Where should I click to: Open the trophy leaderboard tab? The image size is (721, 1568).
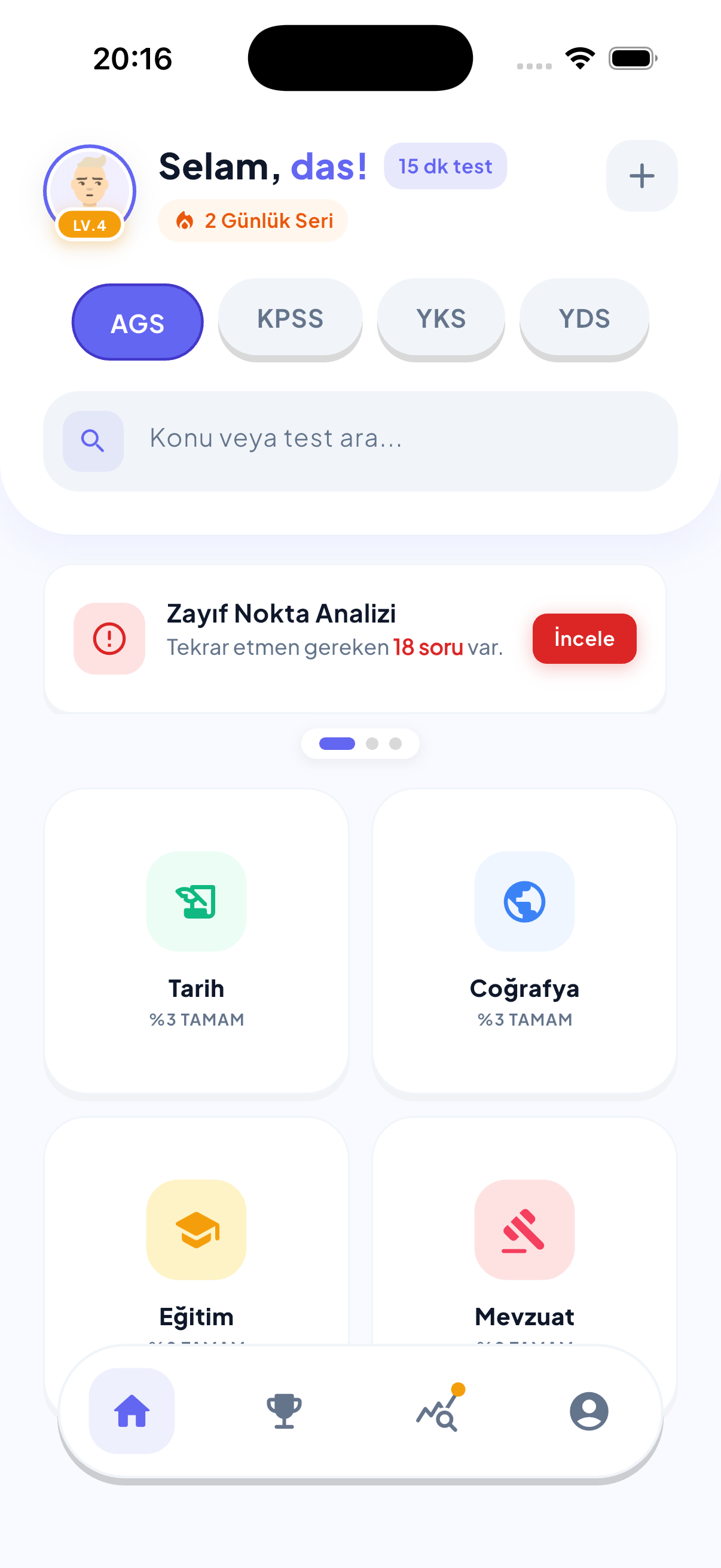[284, 1411]
